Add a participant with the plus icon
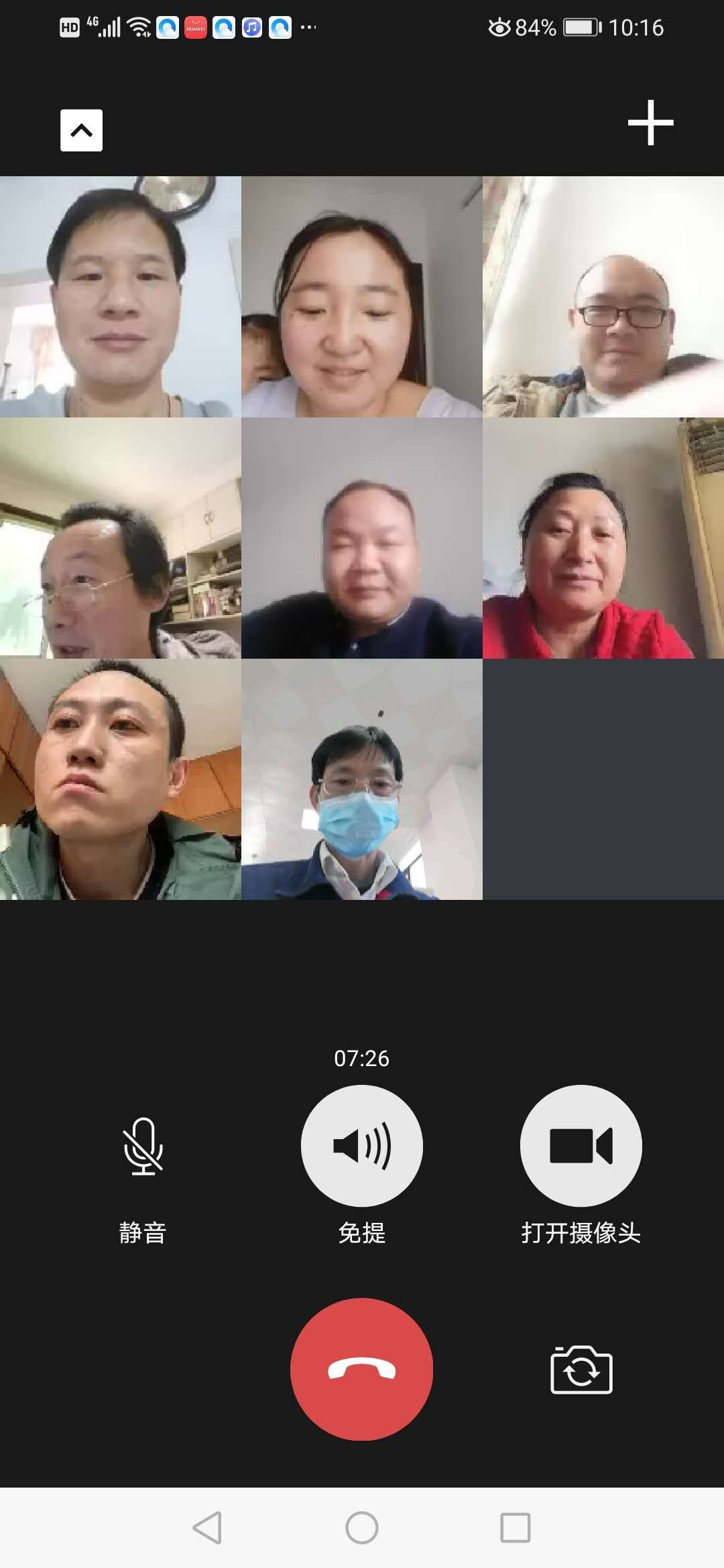The width and height of the screenshot is (724, 1568). click(x=650, y=123)
